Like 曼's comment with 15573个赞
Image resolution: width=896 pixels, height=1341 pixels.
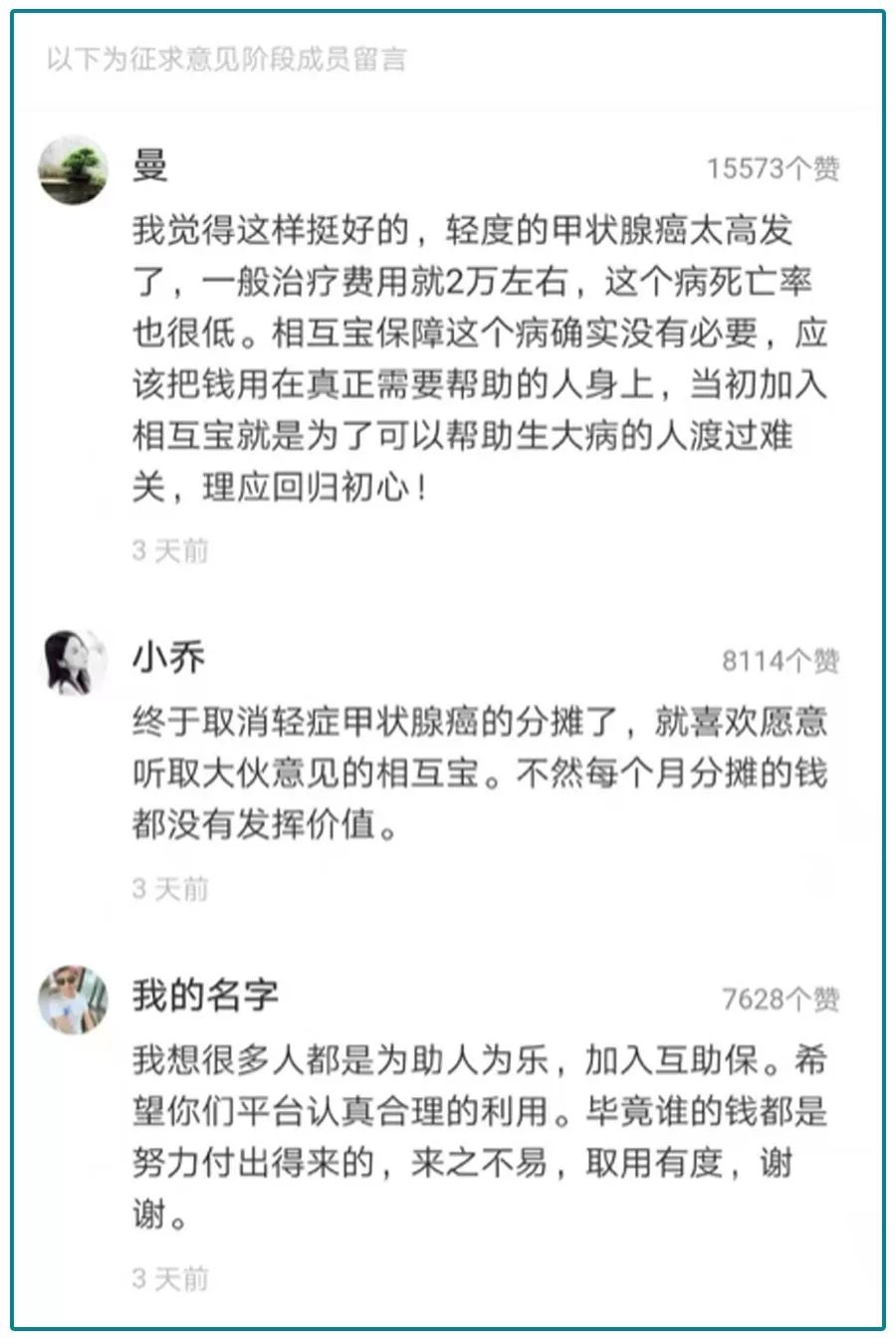tap(773, 169)
